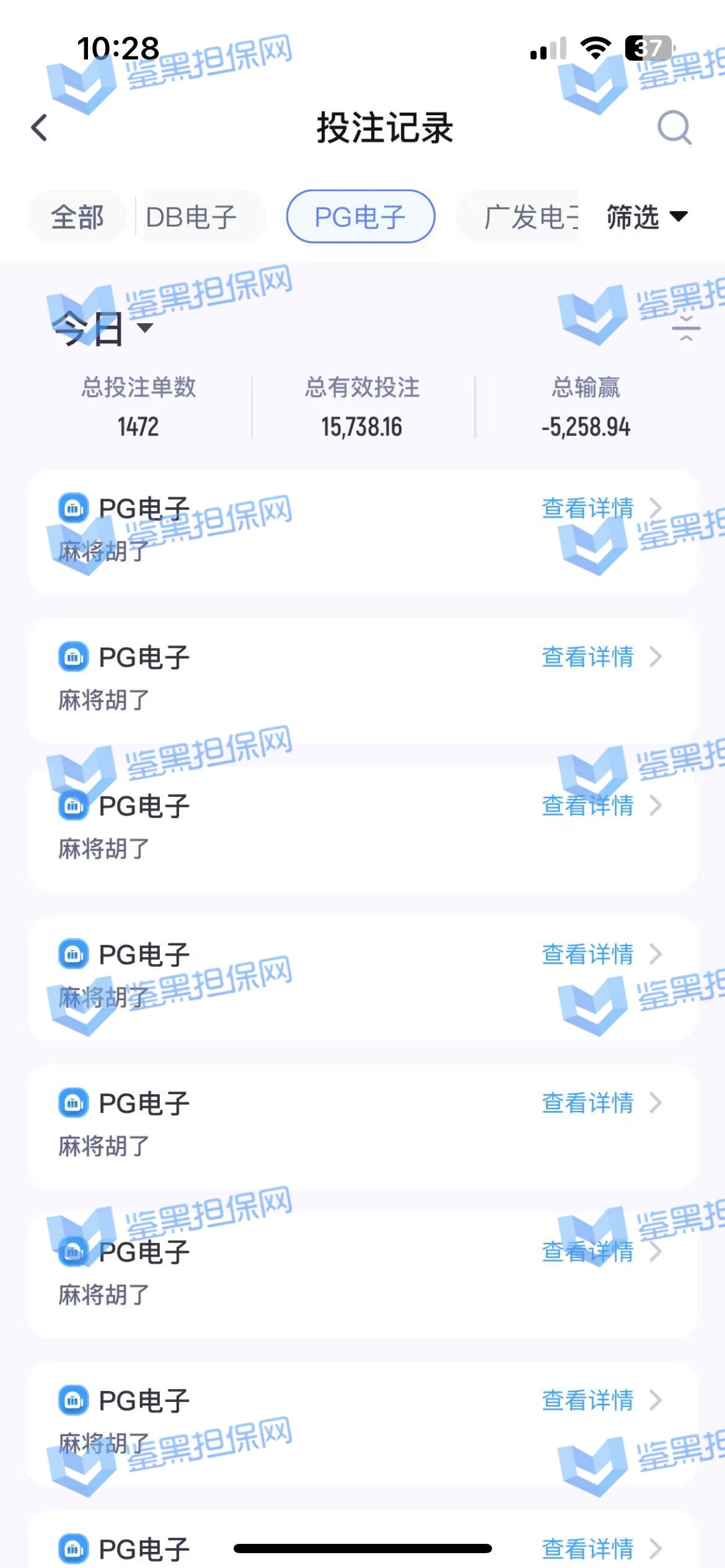
Task: Select the PG电子 tab
Action: (360, 217)
